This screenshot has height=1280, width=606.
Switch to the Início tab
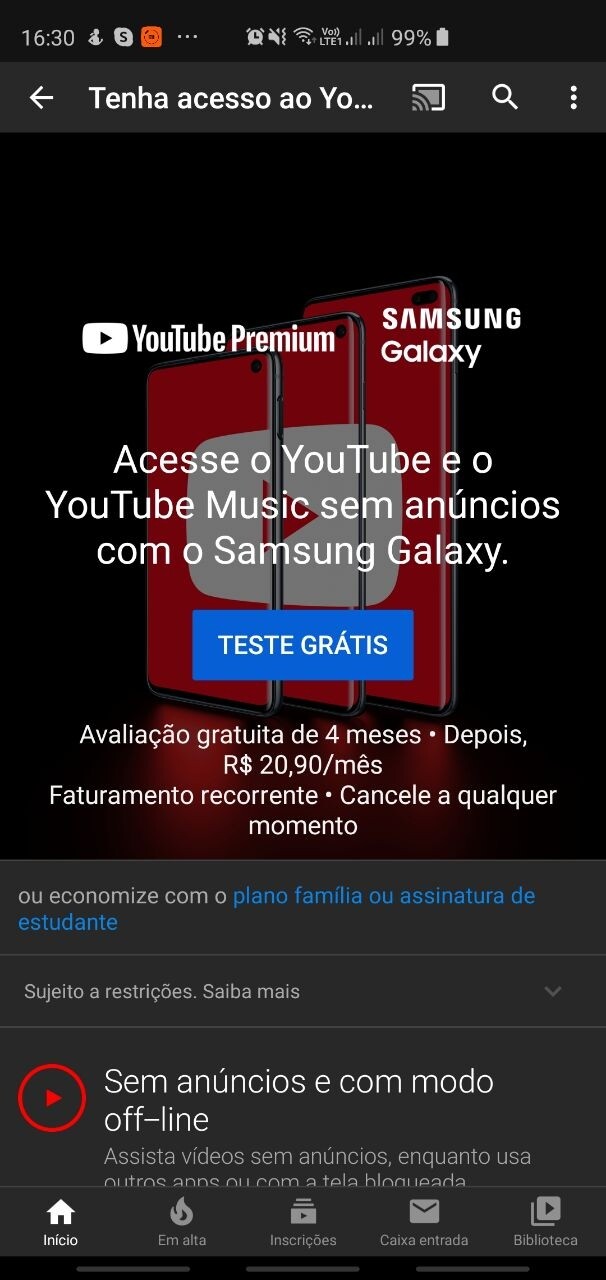point(60,1222)
